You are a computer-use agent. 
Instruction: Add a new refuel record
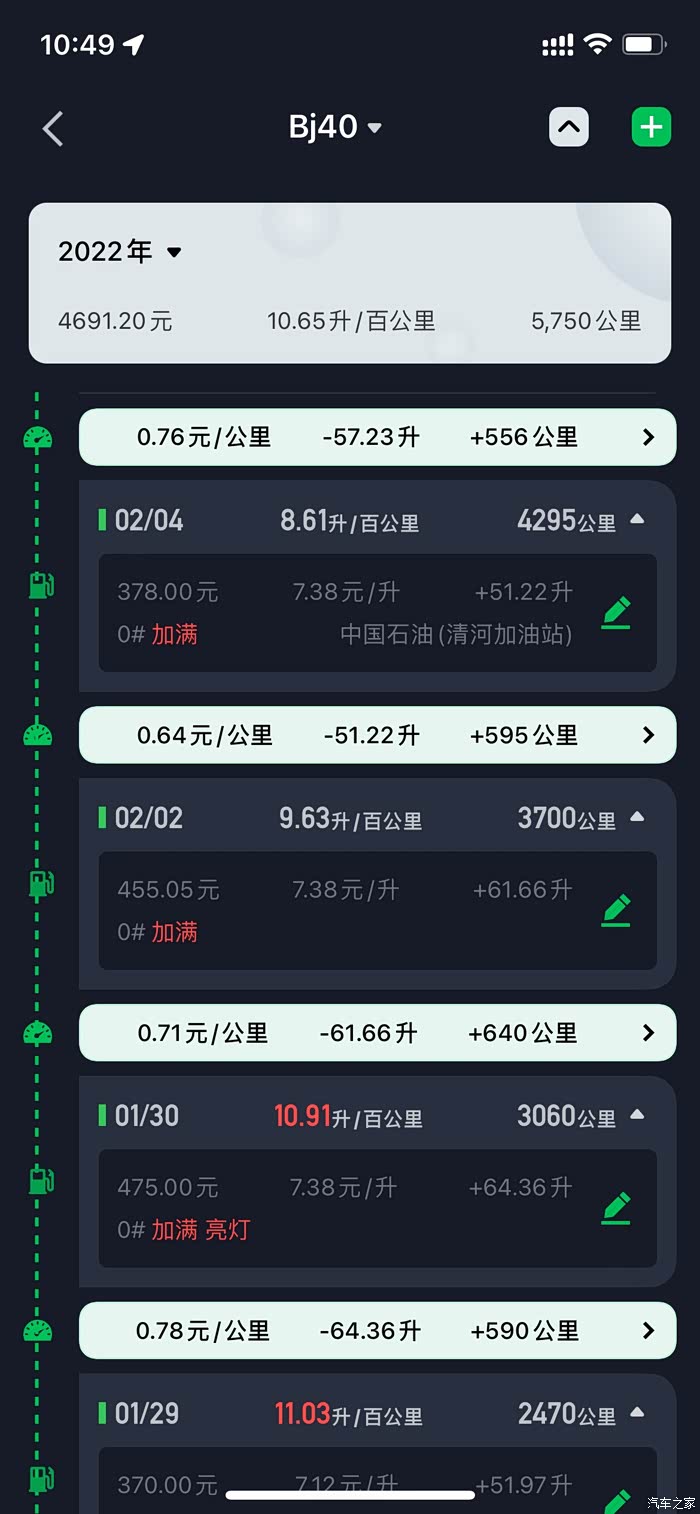click(651, 127)
